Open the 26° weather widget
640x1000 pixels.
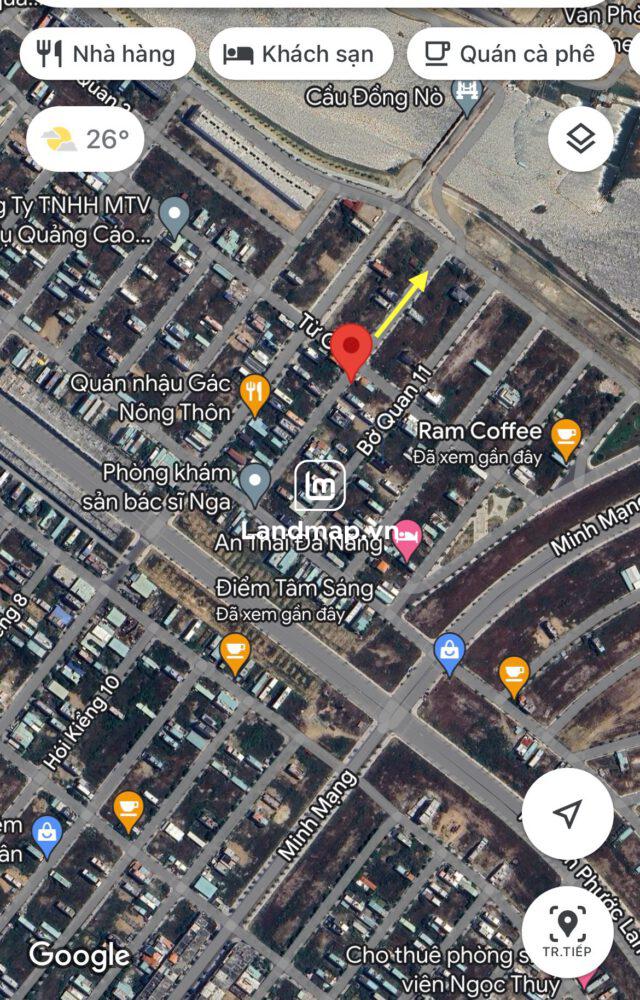(x=85, y=139)
